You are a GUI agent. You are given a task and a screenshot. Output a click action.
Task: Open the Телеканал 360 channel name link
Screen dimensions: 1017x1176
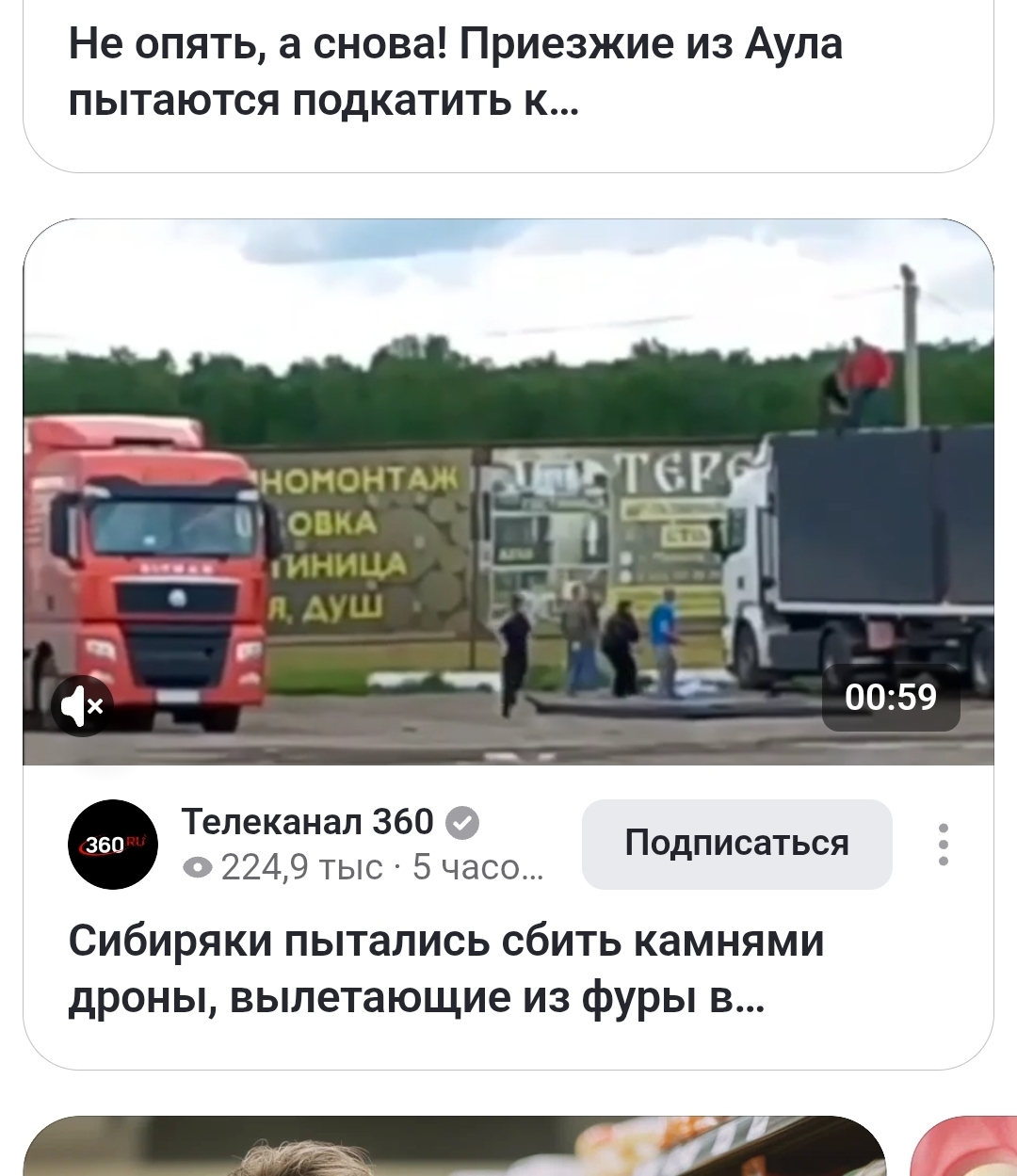[308, 822]
